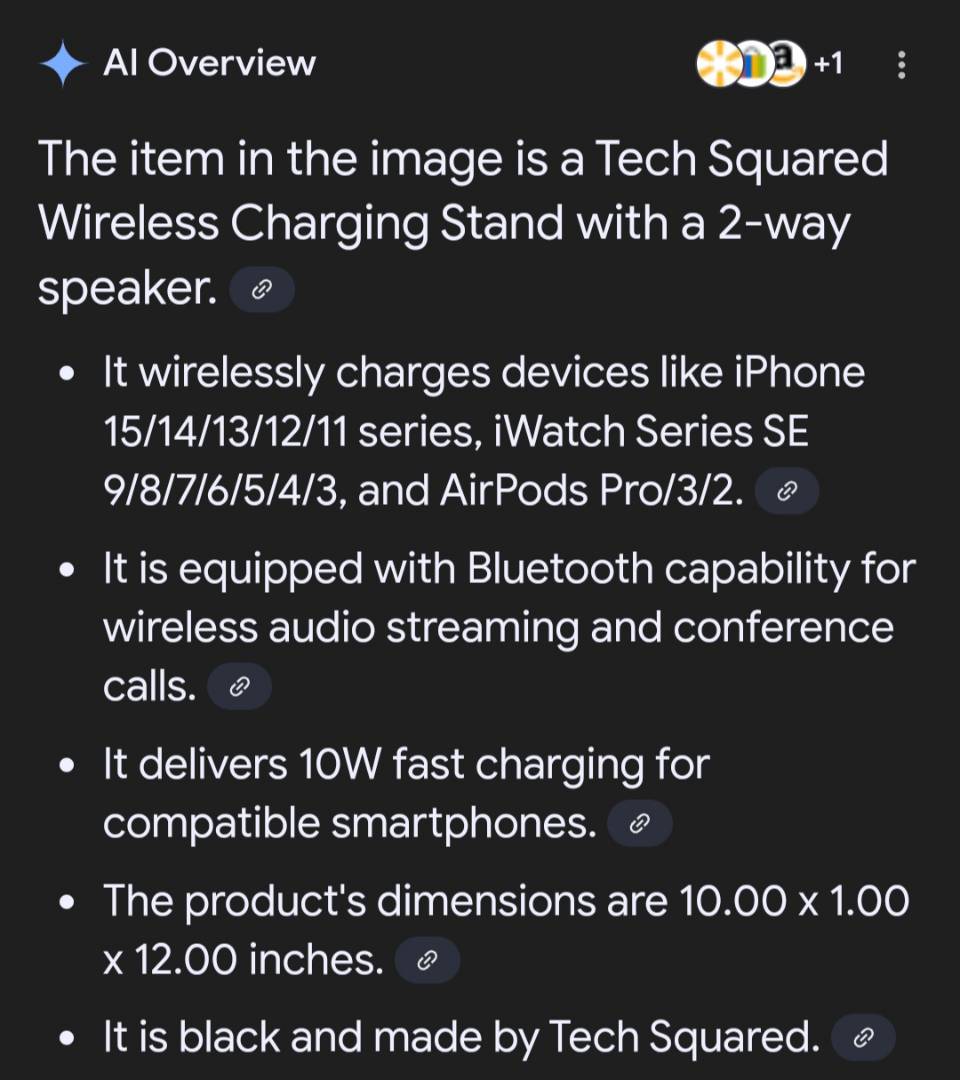Open source link after '2-way speaker'

[262, 291]
